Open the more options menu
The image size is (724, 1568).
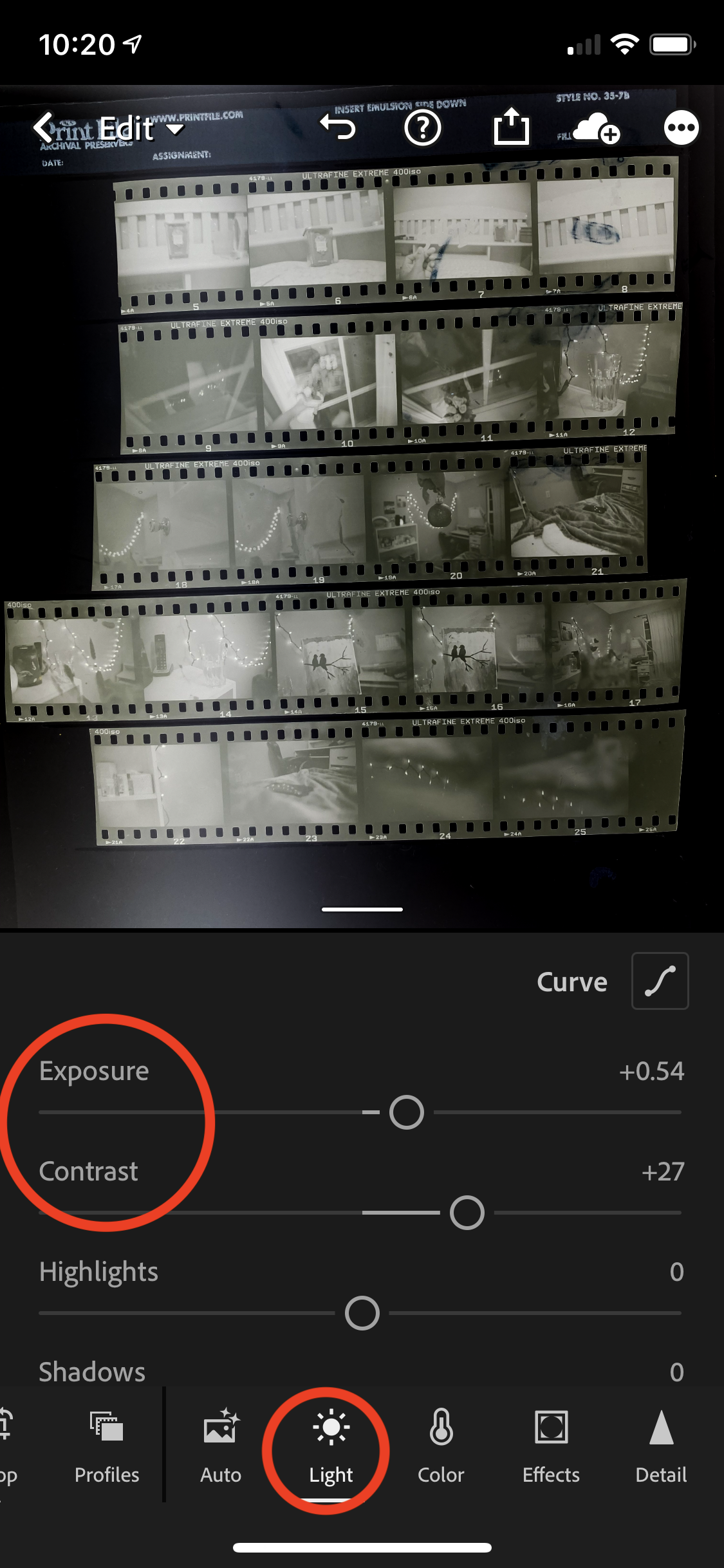pos(681,127)
